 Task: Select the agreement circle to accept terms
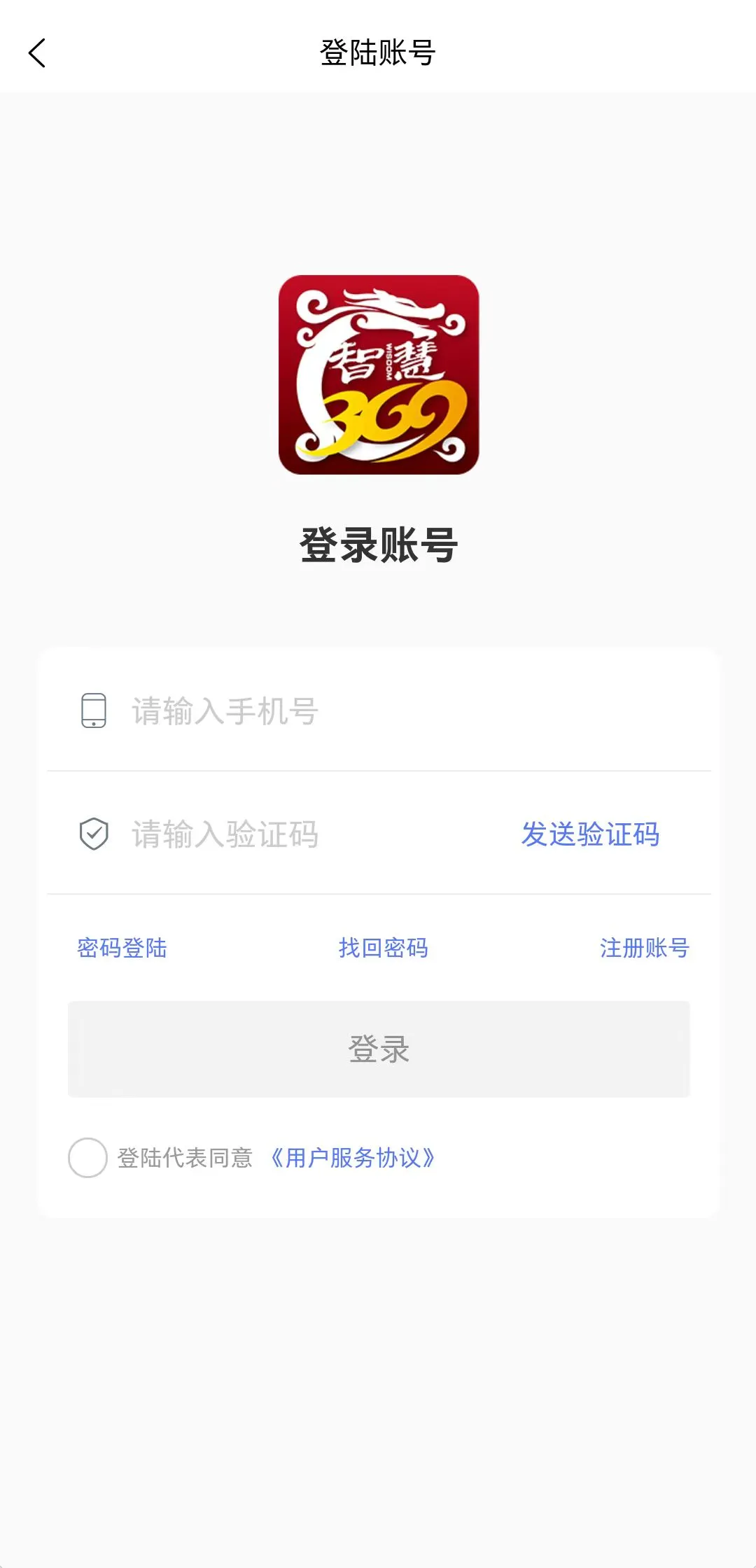tap(88, 1158)
